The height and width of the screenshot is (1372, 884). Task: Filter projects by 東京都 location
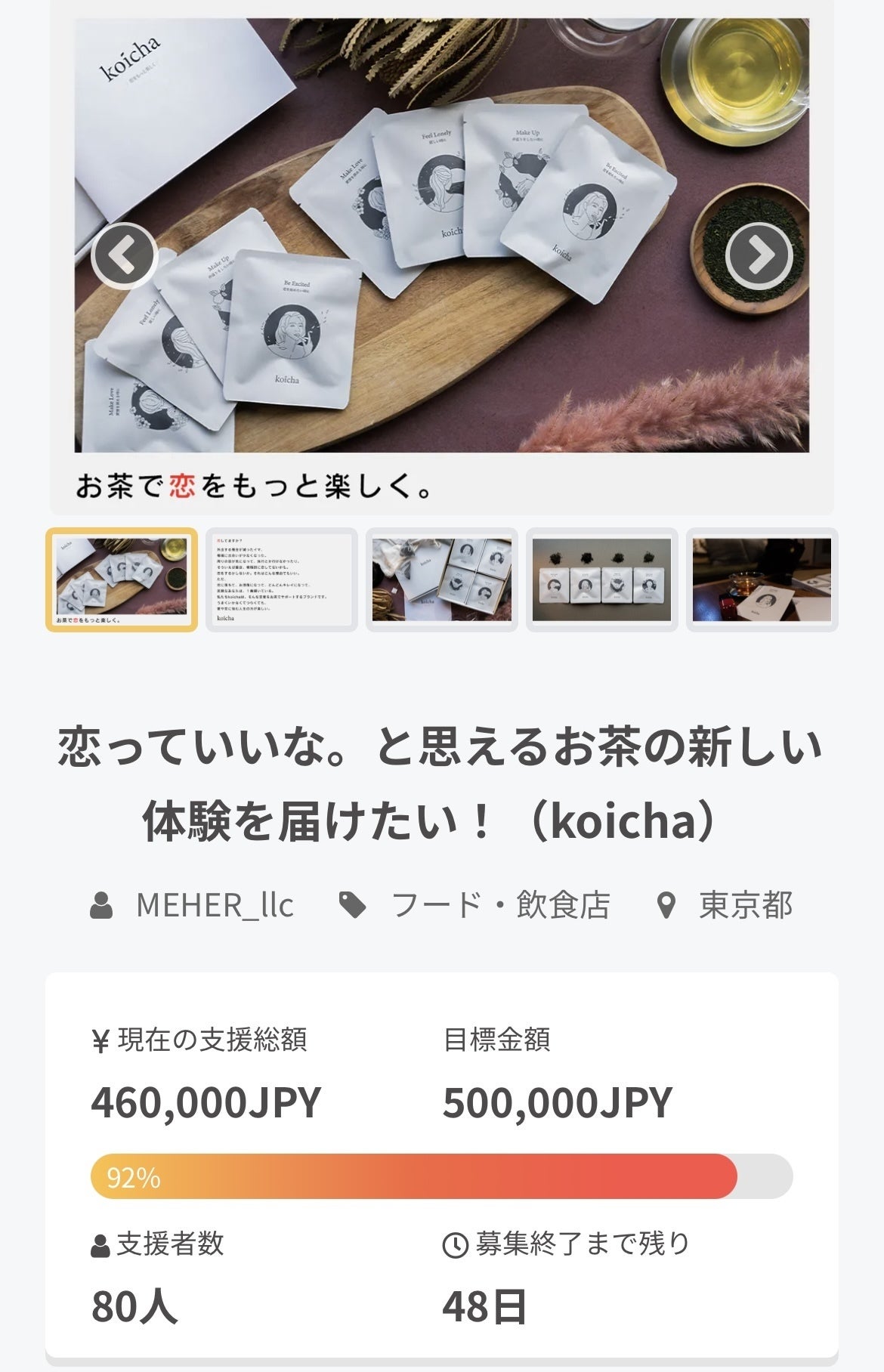[745, 905]
